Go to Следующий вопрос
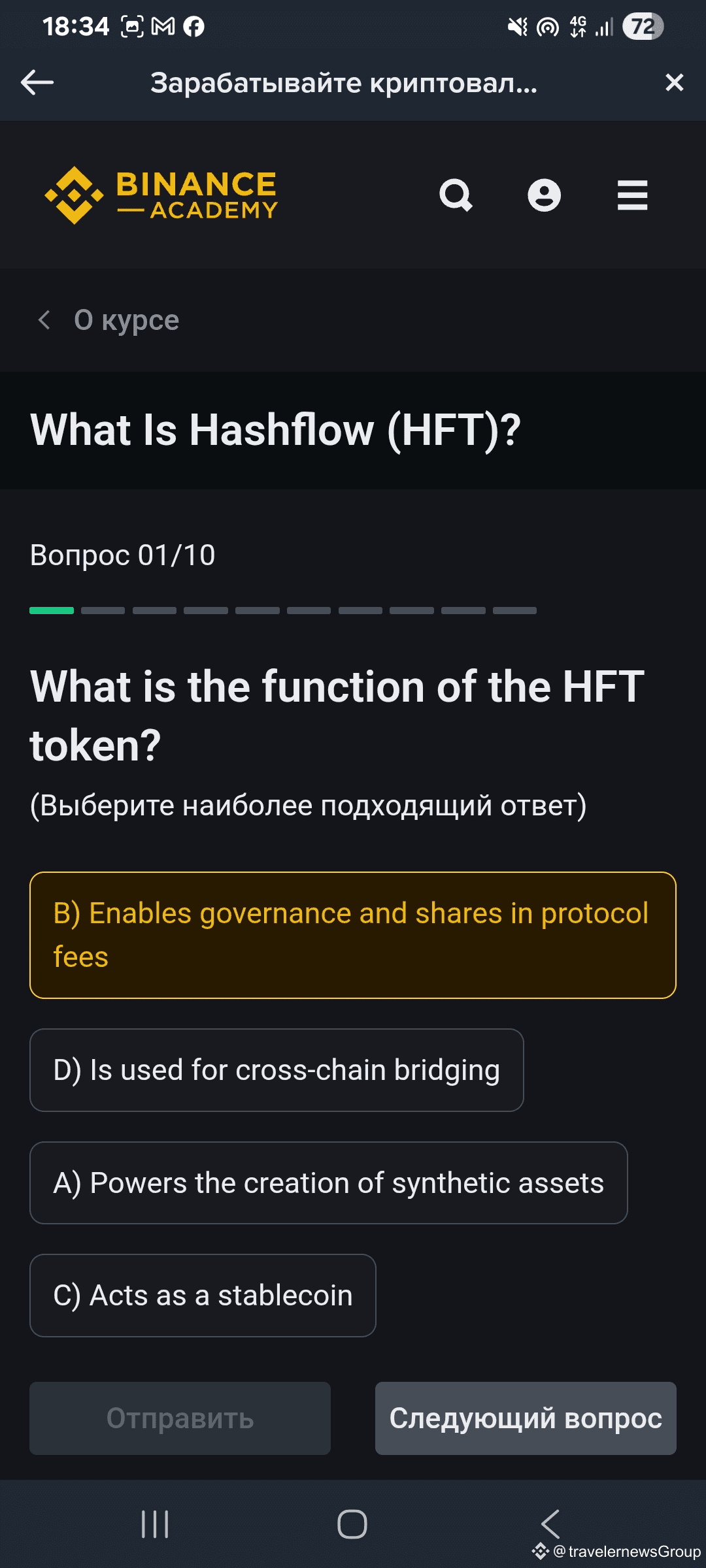Image resolution: width=706 pixels, height=1568 pixels. (x=526, y=1418)
